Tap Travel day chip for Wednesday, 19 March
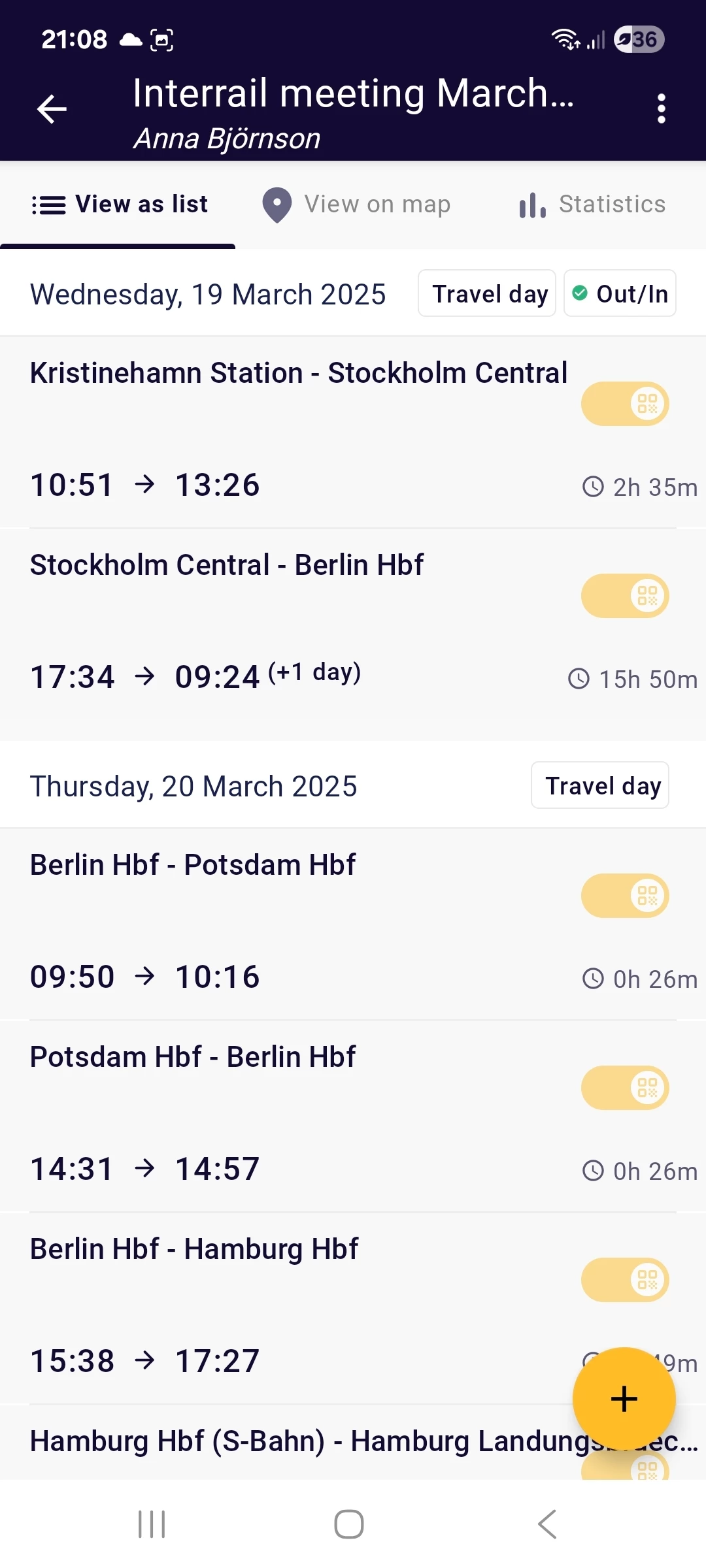The width and height of the screenshot is (706, 1568). point(487,294)
